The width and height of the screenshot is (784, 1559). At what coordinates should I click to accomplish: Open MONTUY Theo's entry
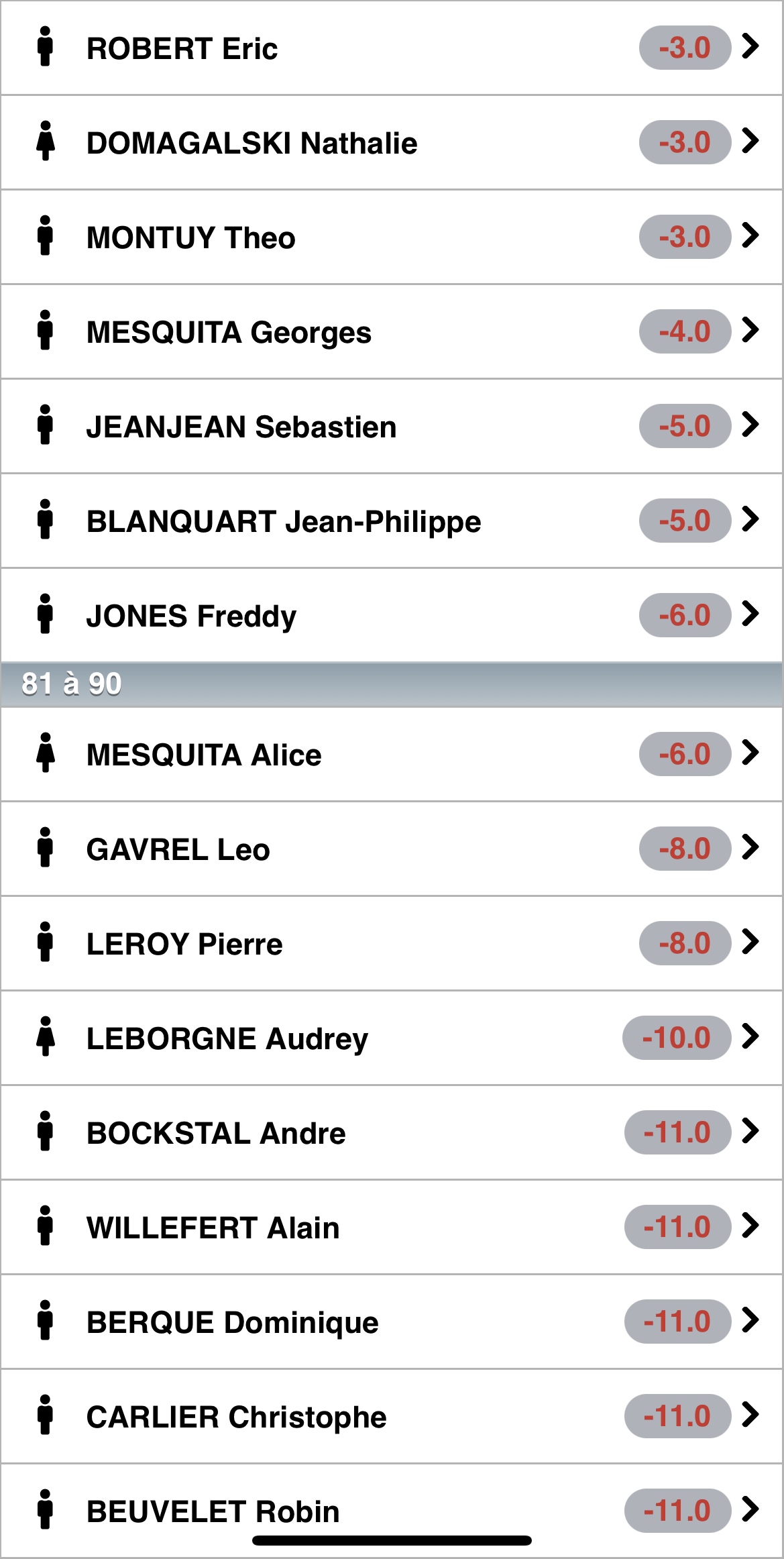point(392,237)
